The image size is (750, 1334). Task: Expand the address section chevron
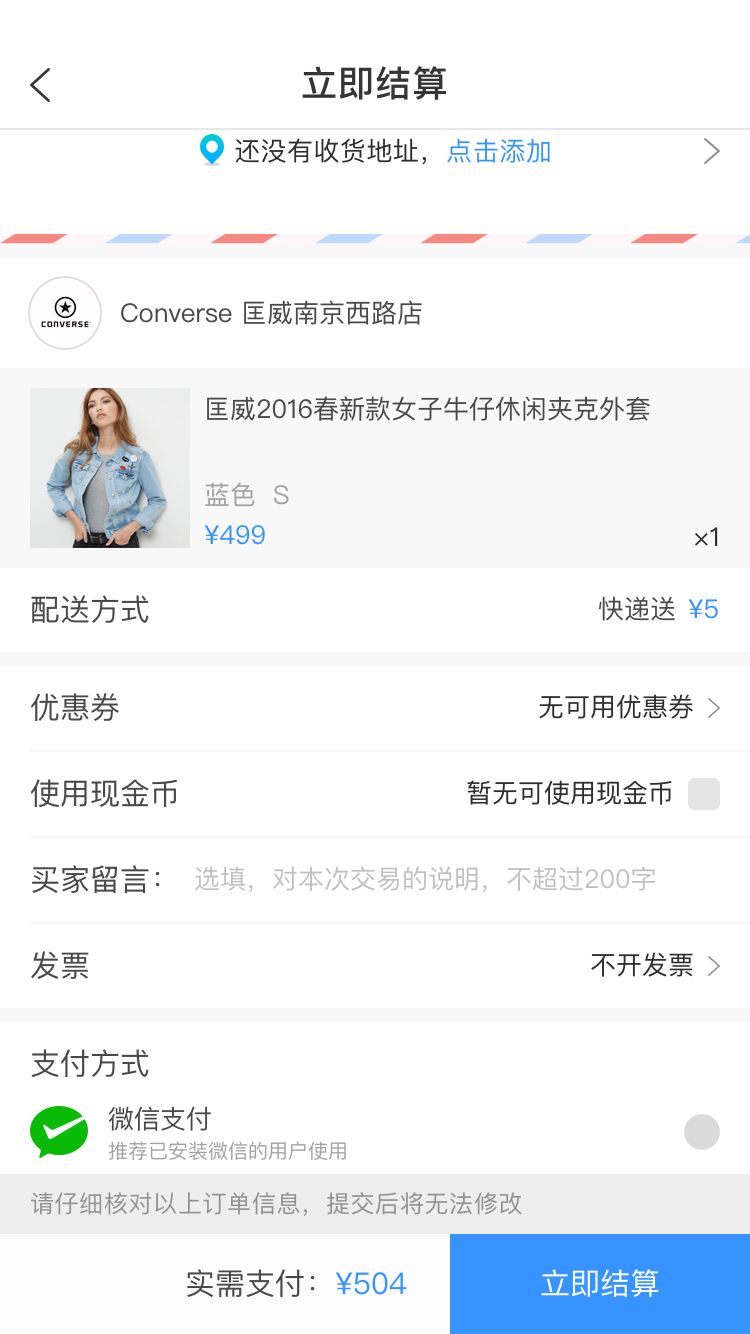coord(711,150)
